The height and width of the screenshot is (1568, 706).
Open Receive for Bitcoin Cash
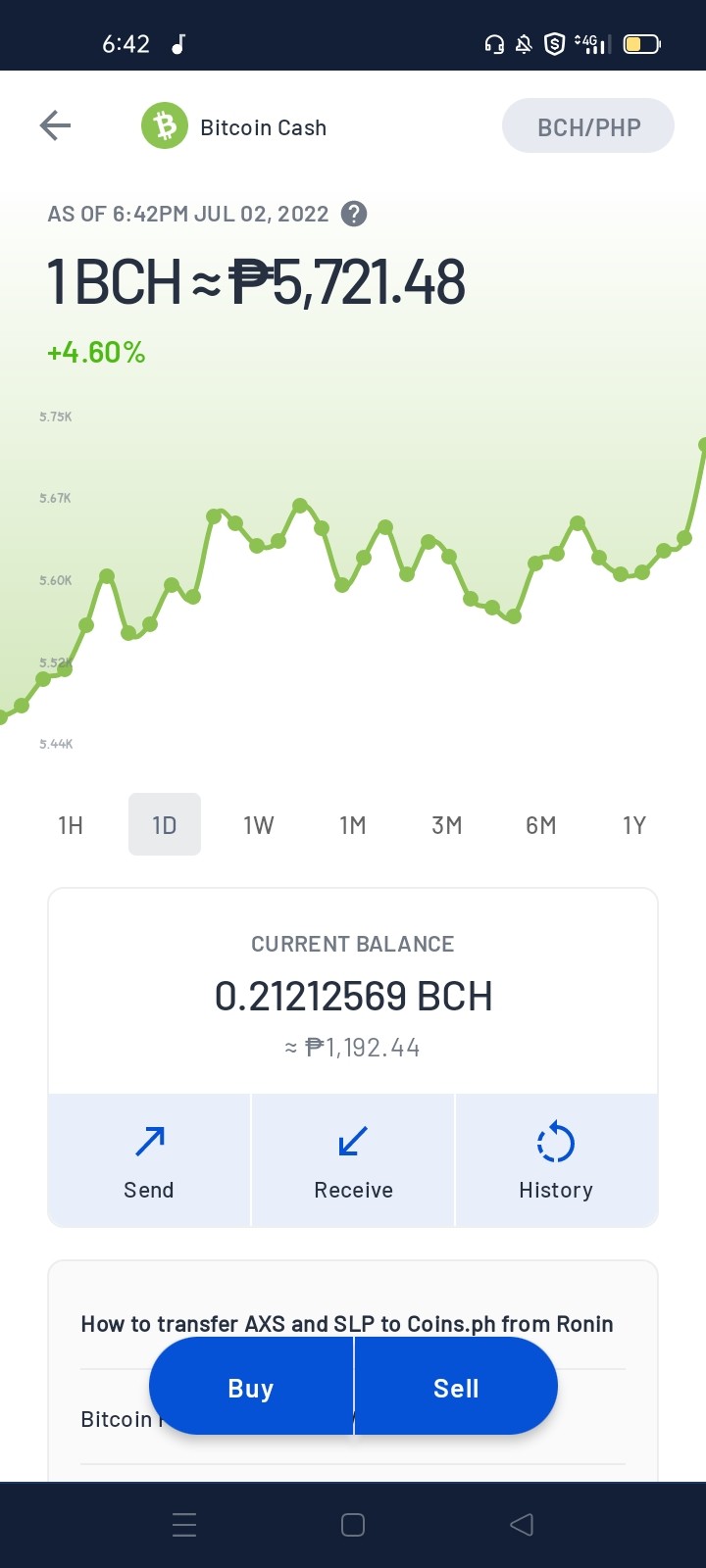coord(353,1160)
